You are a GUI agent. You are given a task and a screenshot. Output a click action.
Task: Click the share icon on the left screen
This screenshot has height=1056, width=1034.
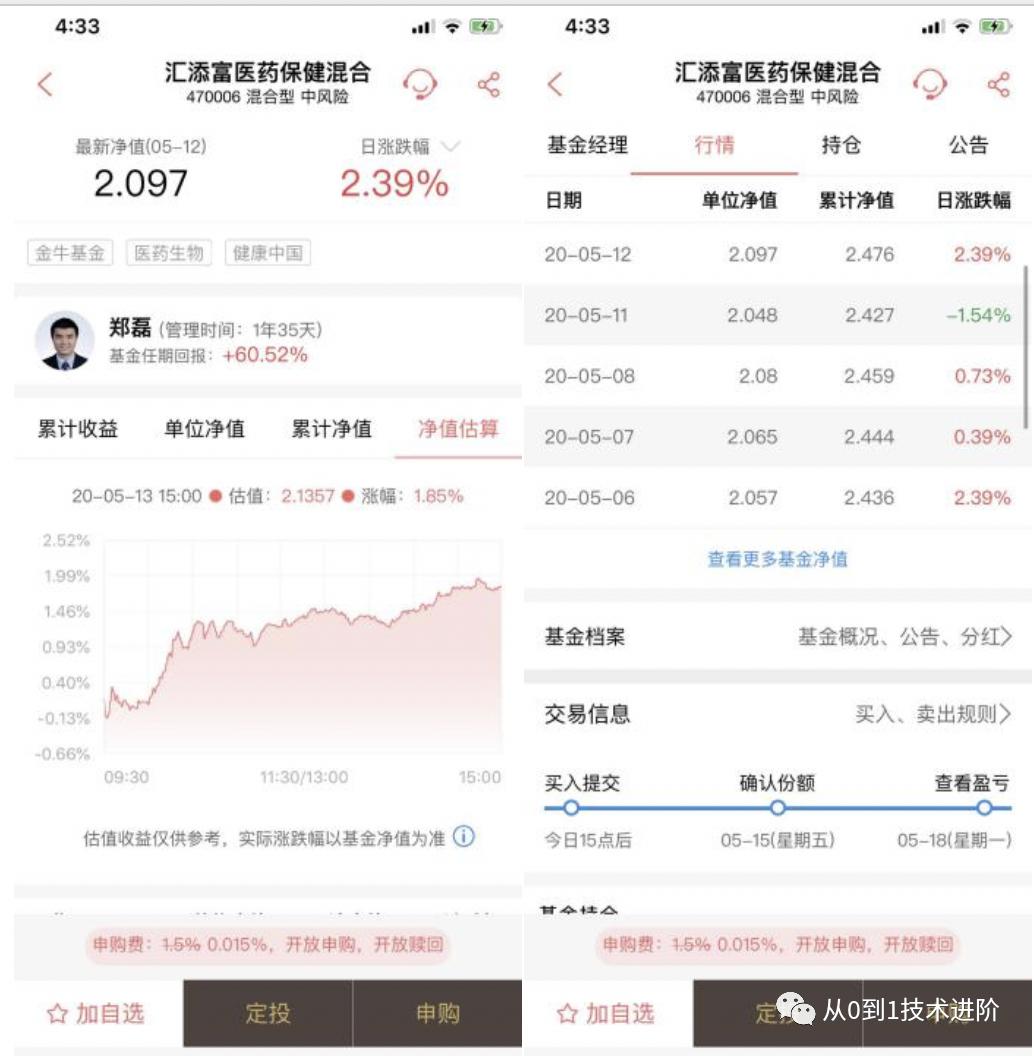[487, 84]
